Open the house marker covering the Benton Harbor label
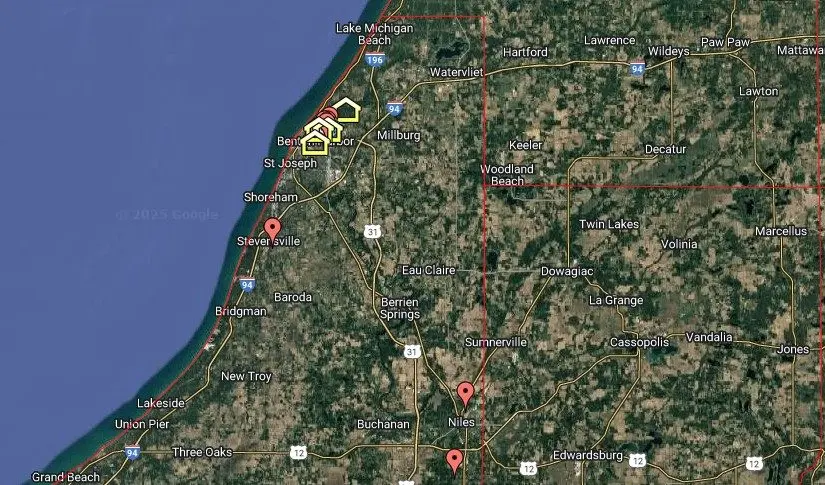This screenshot has width=825, height=485. 315,143
